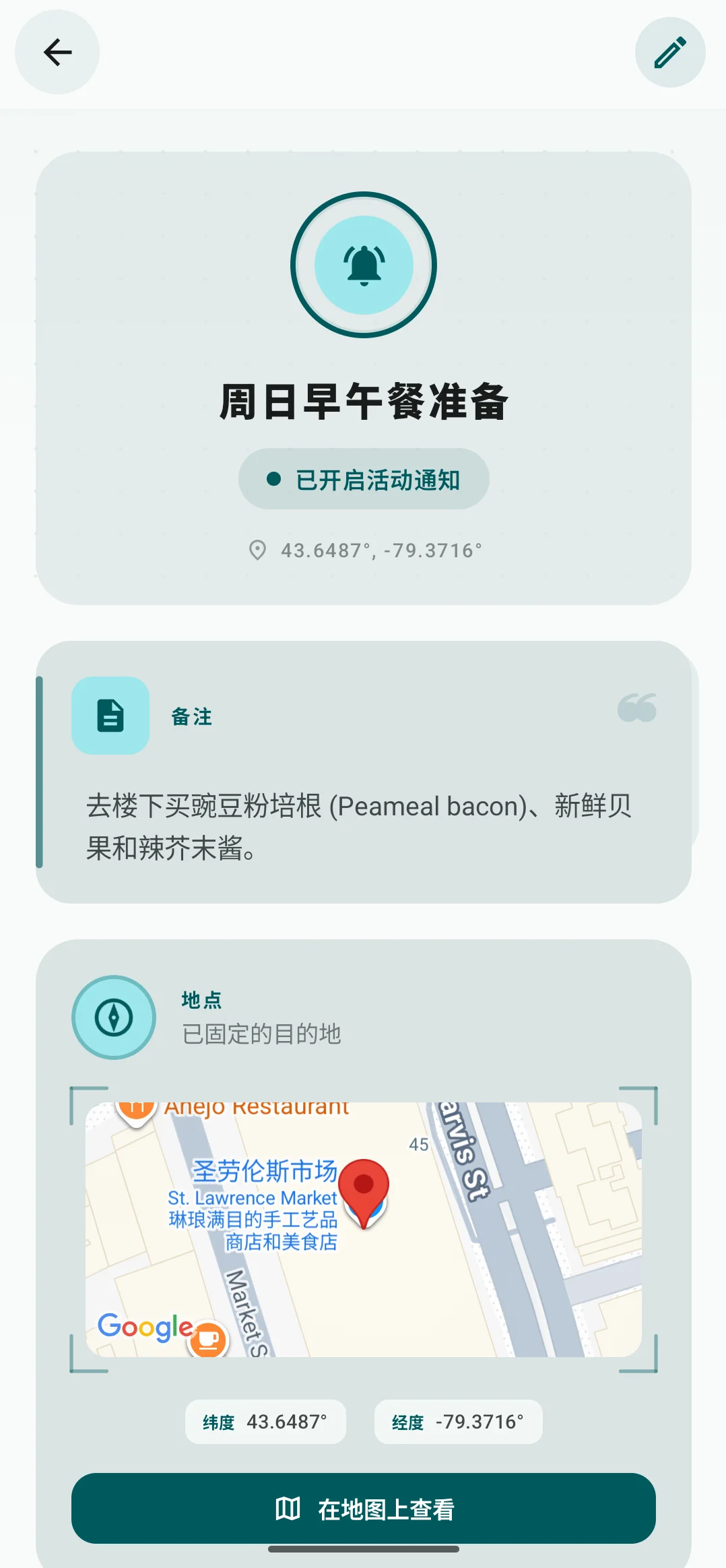726x1568 pixels.
Task: Click the title 周日早午餐准备
Action: tap(364, 399)
